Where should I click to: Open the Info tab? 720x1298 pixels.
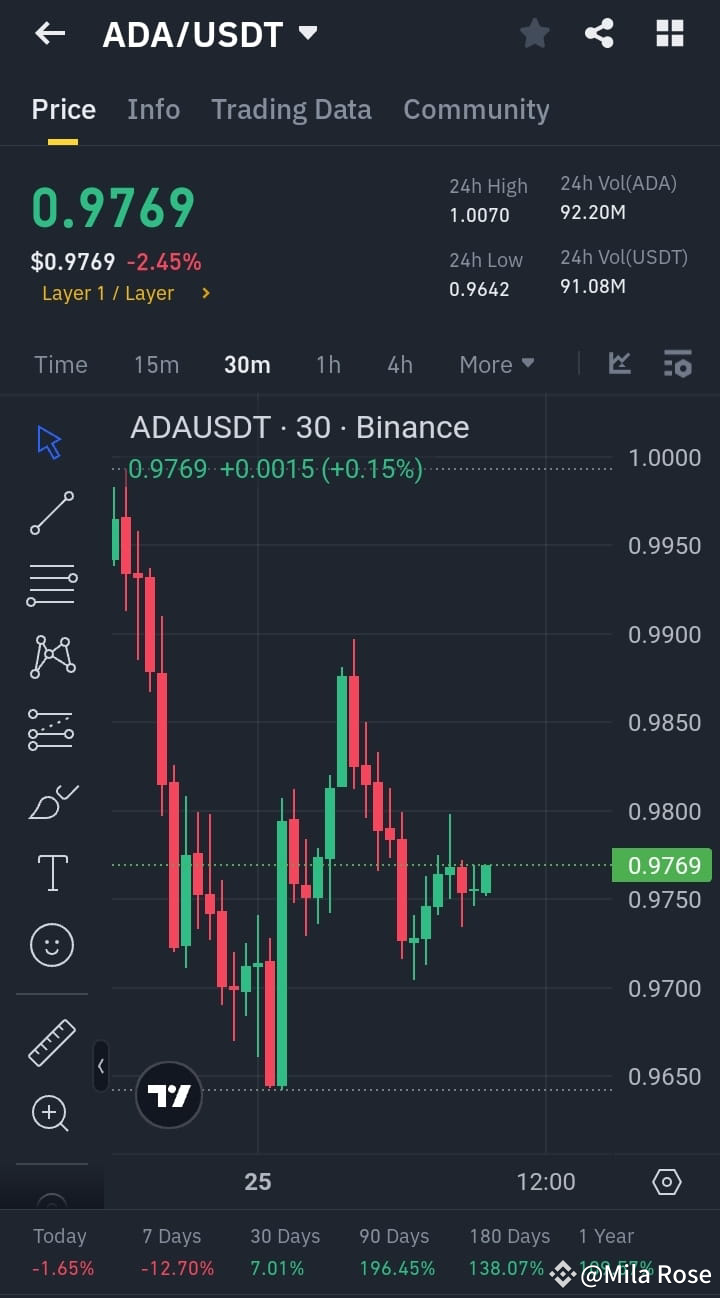pyautogui.click(x=153, y=109)
